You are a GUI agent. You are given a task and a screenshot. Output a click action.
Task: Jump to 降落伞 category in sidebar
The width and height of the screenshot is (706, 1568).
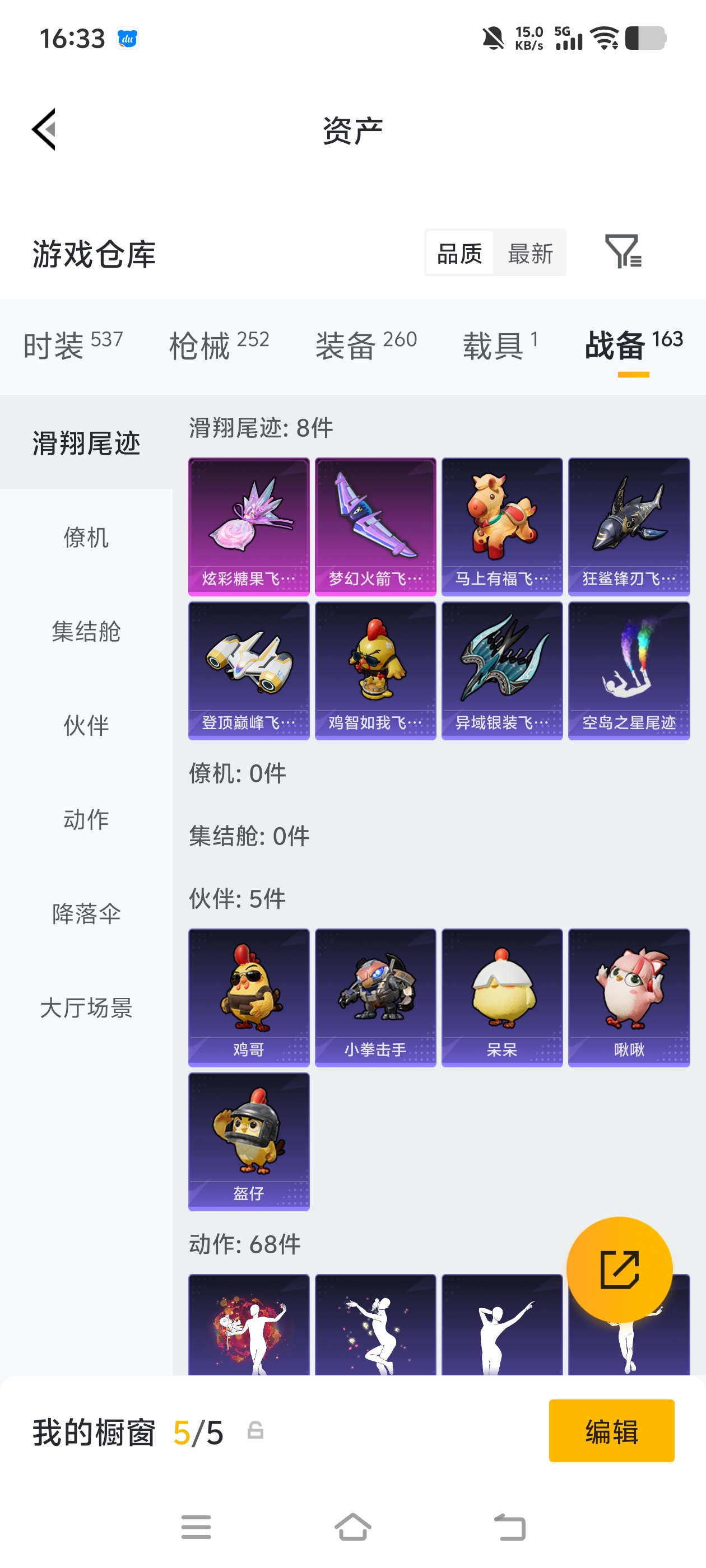[x=85, y=914]
